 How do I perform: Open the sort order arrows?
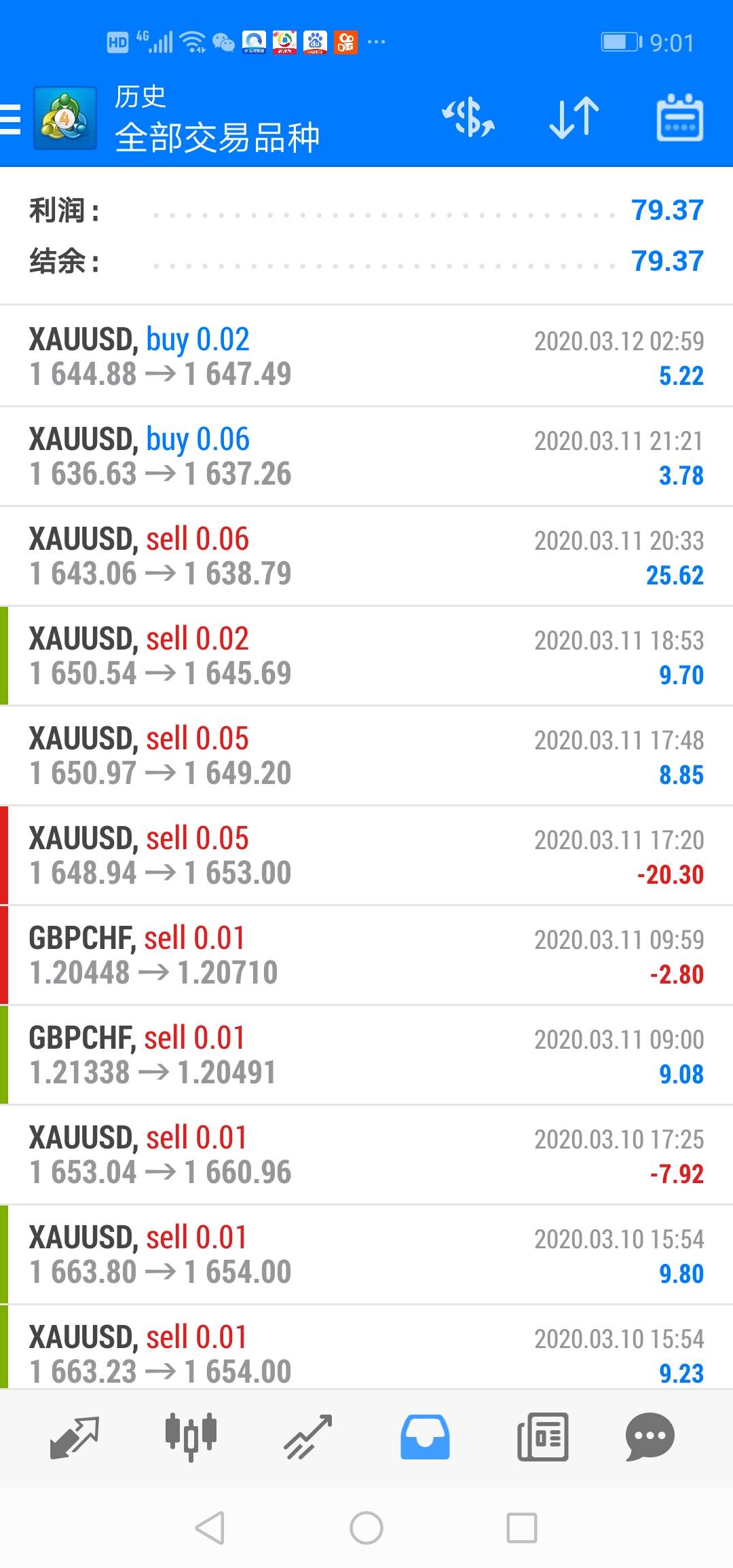[574, 118]
